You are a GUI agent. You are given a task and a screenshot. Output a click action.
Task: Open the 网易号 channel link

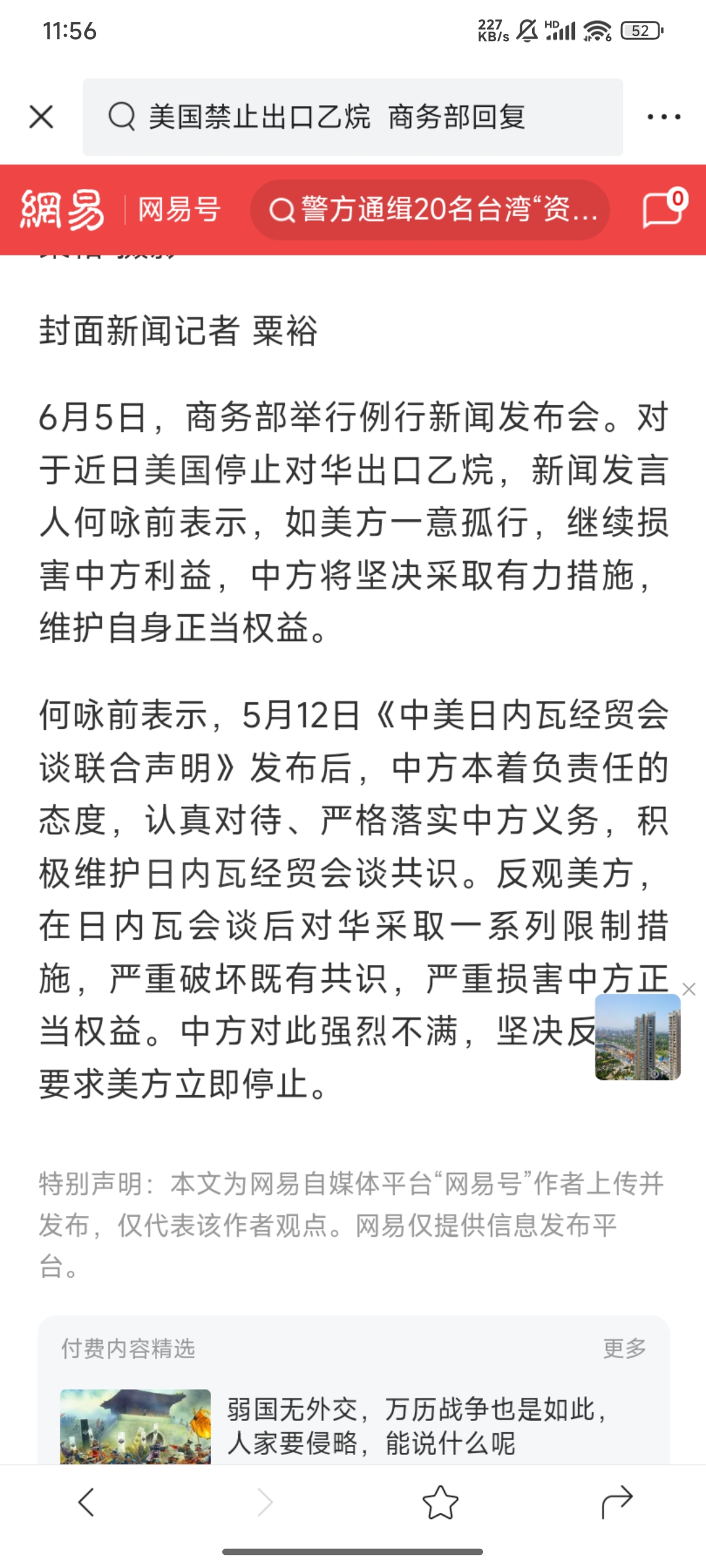click(x=179, y=210)
